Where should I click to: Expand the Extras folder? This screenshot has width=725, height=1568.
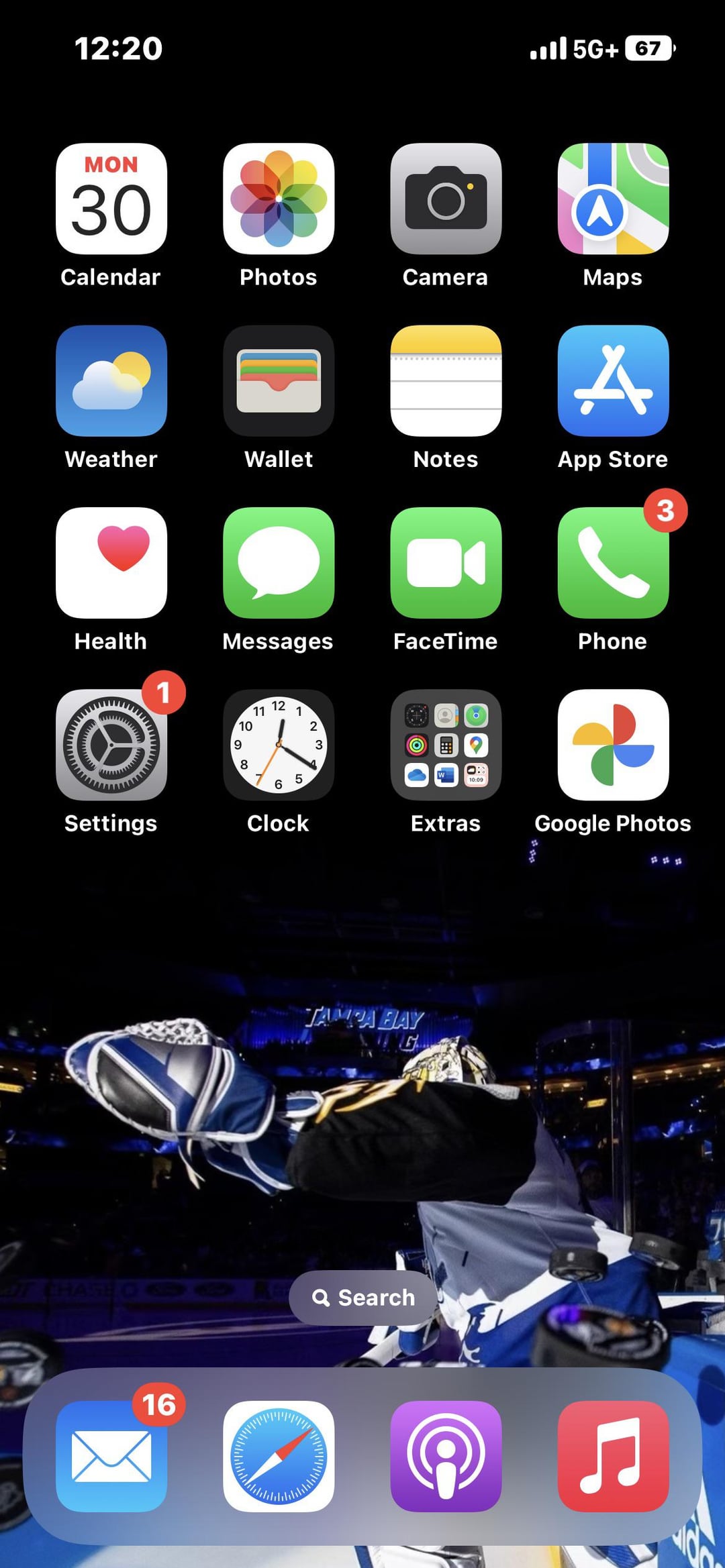446,745
